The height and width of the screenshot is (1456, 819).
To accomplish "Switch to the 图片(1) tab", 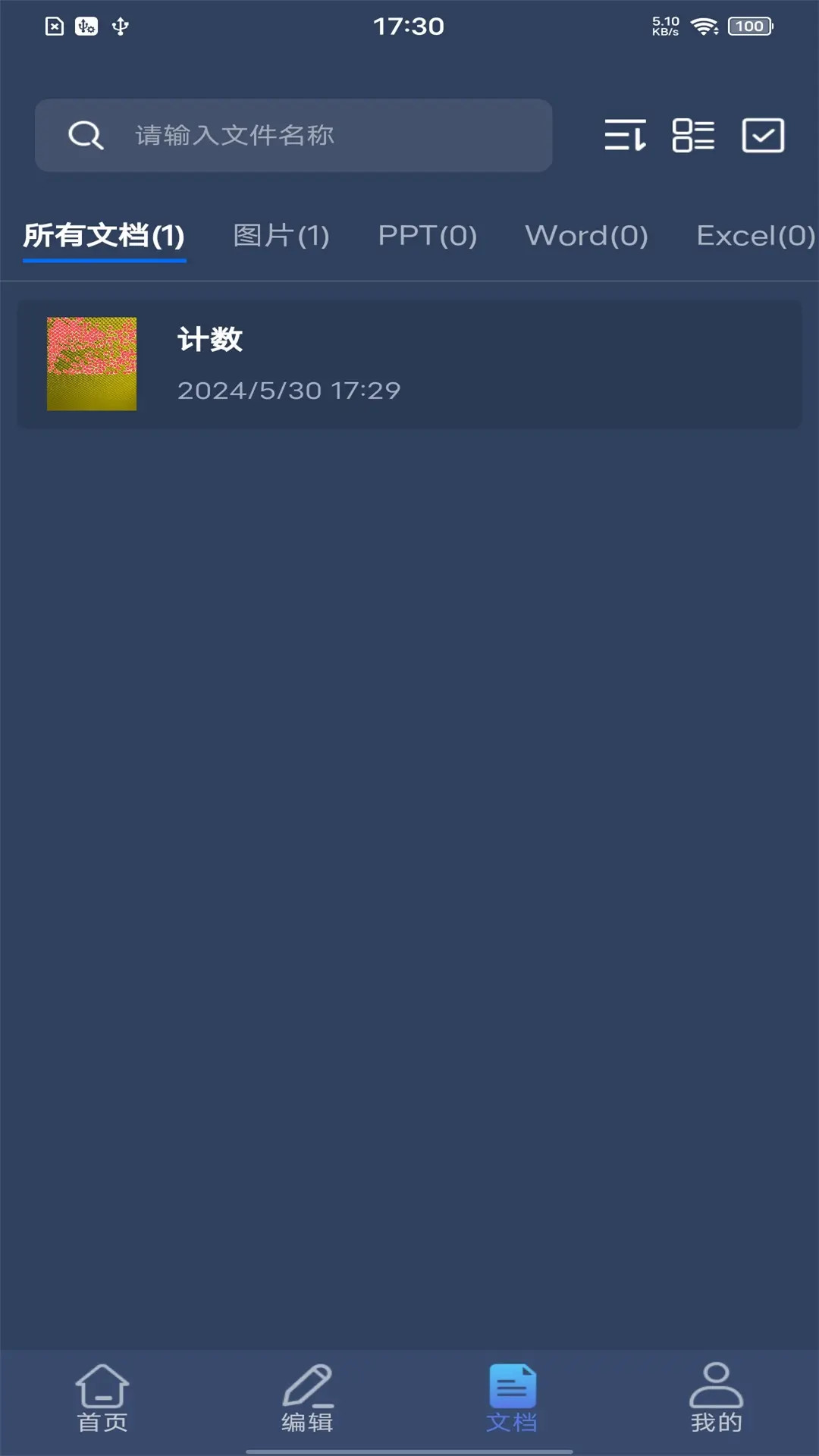I will [x=281, y=236].
